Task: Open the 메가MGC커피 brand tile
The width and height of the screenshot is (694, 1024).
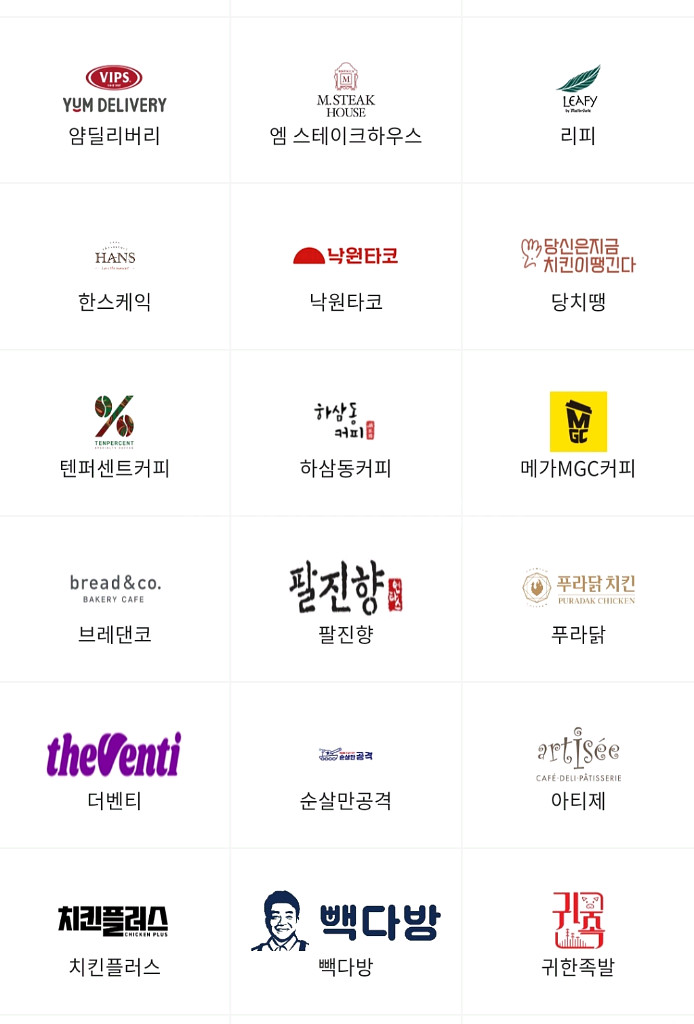Action: [578, 434]
